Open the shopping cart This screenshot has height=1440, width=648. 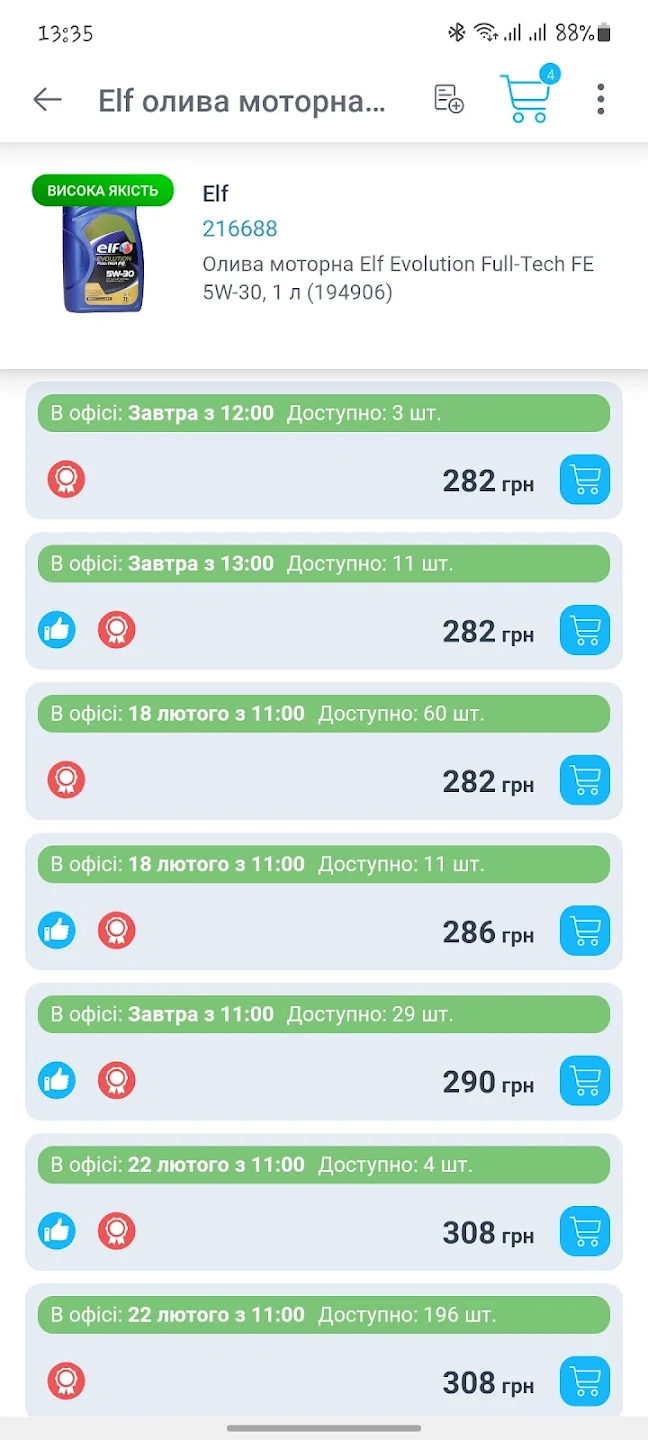527,98
